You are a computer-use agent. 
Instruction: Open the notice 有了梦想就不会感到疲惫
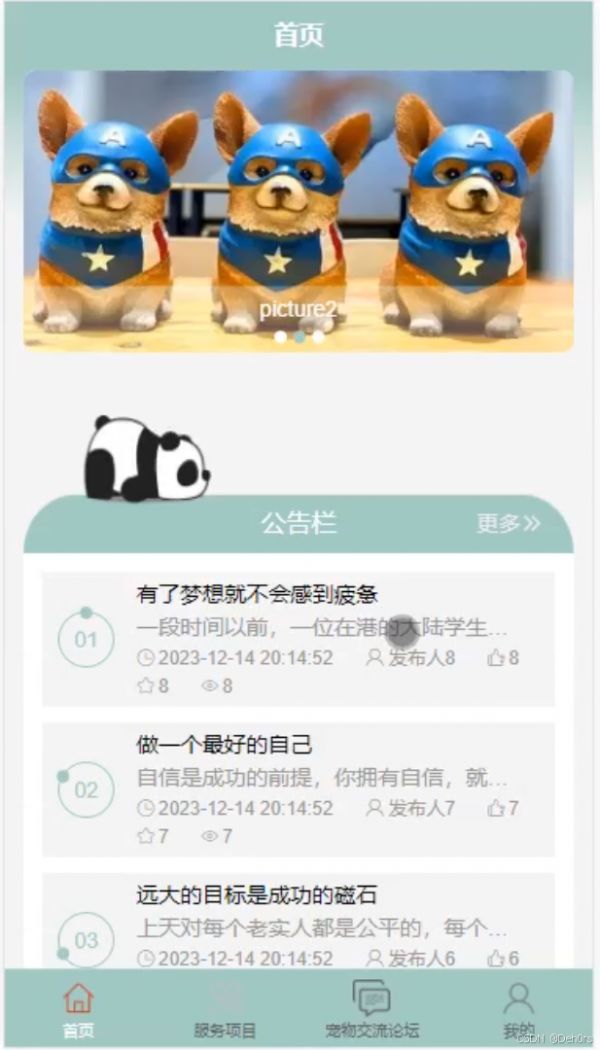(257, 594)
